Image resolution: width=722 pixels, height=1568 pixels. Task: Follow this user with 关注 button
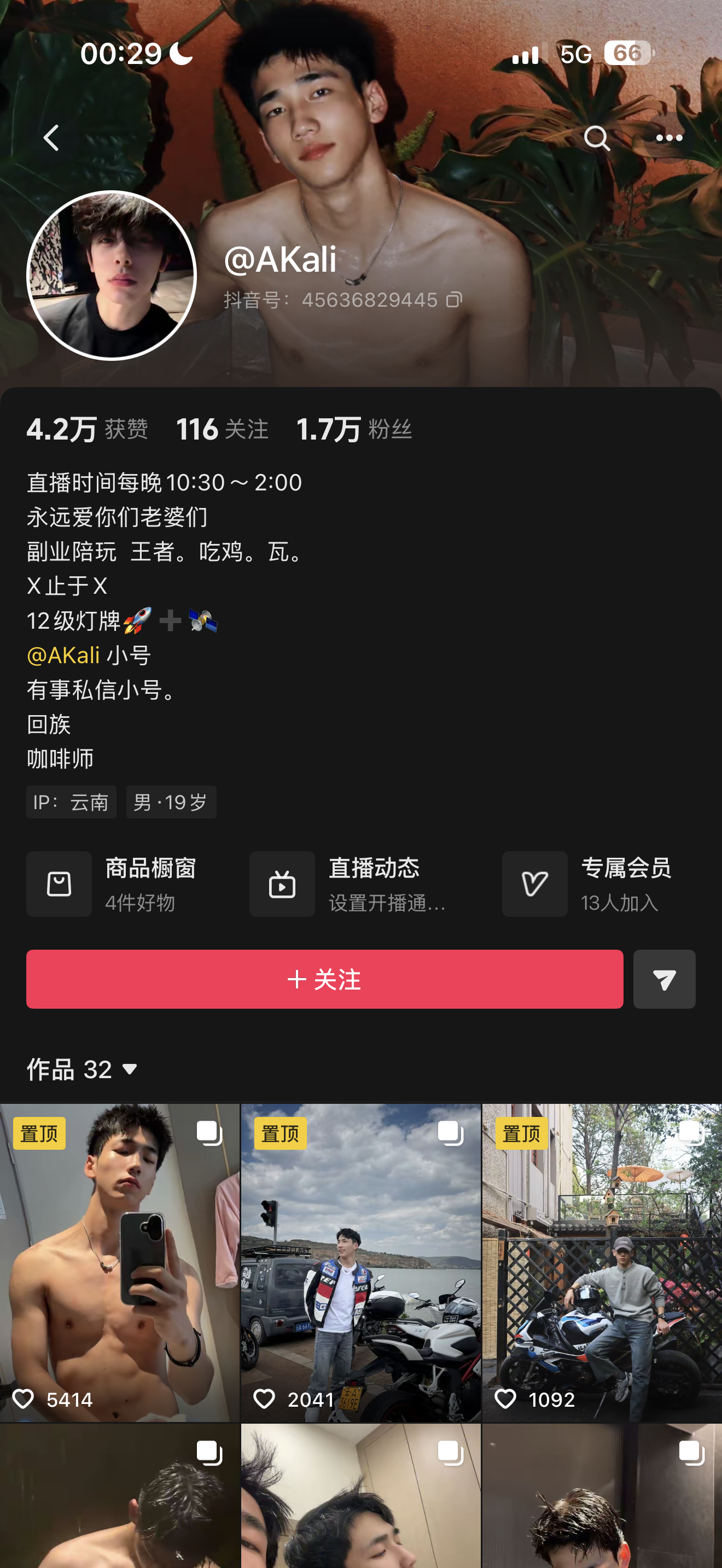tap(324, 979)
